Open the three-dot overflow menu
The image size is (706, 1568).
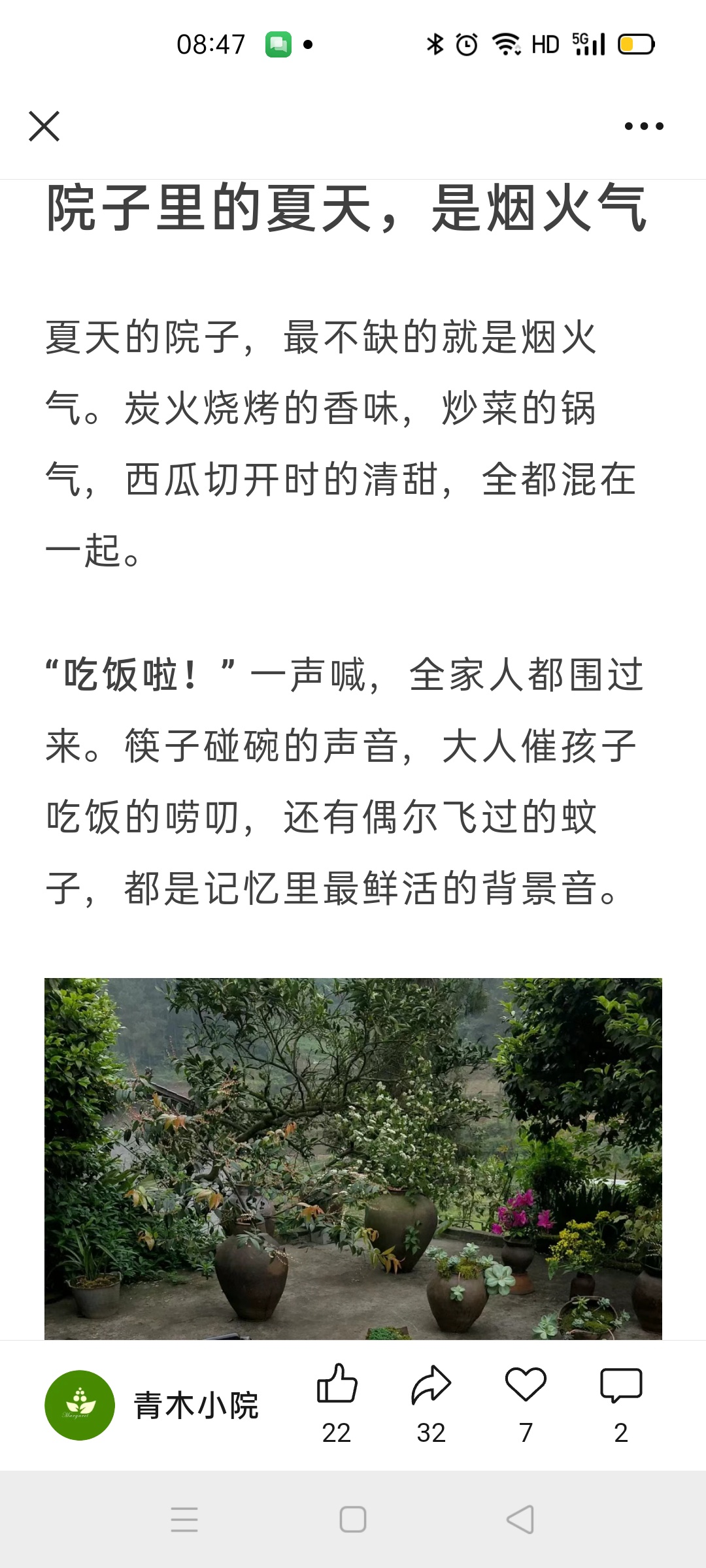(x=643, y=126)
